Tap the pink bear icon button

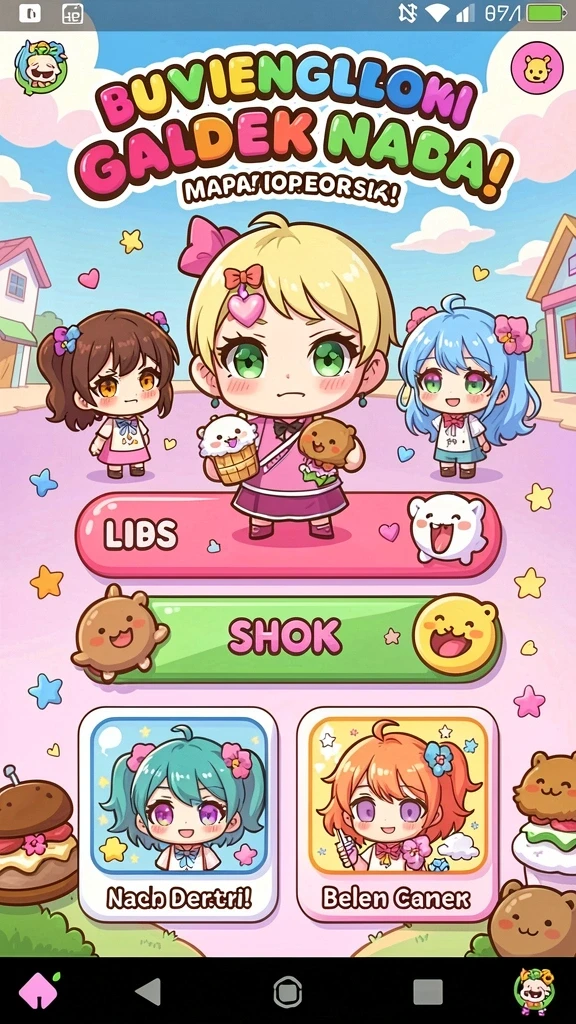tap(537, 68)
